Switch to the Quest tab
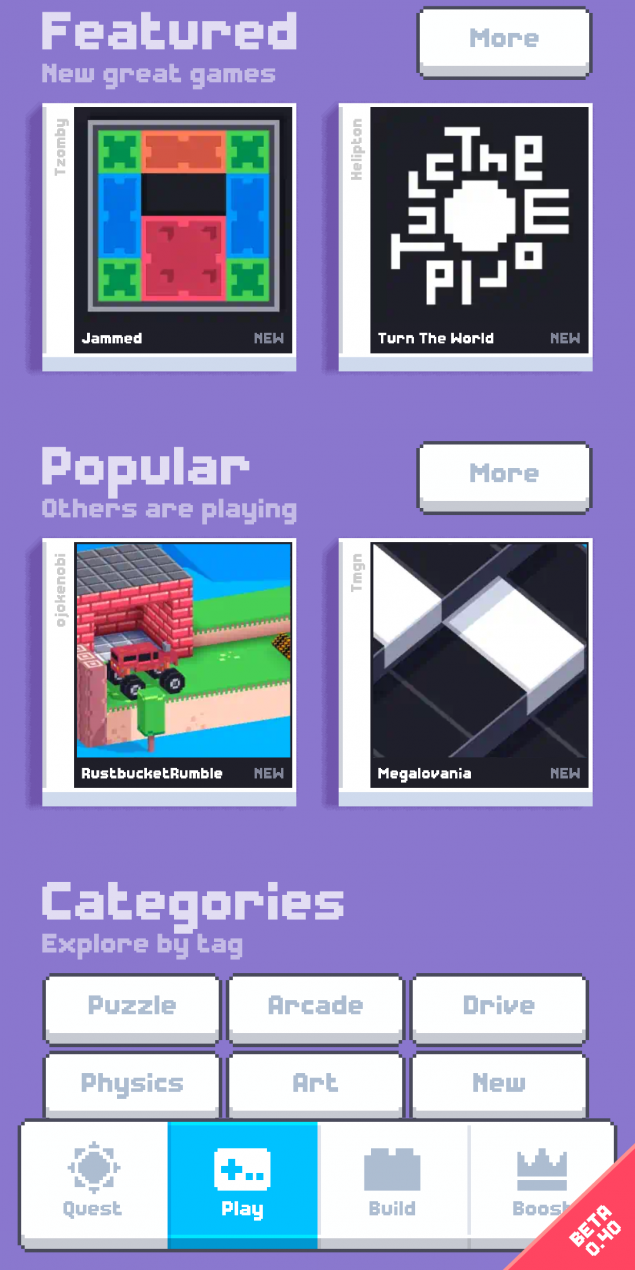 [93, 1183]
